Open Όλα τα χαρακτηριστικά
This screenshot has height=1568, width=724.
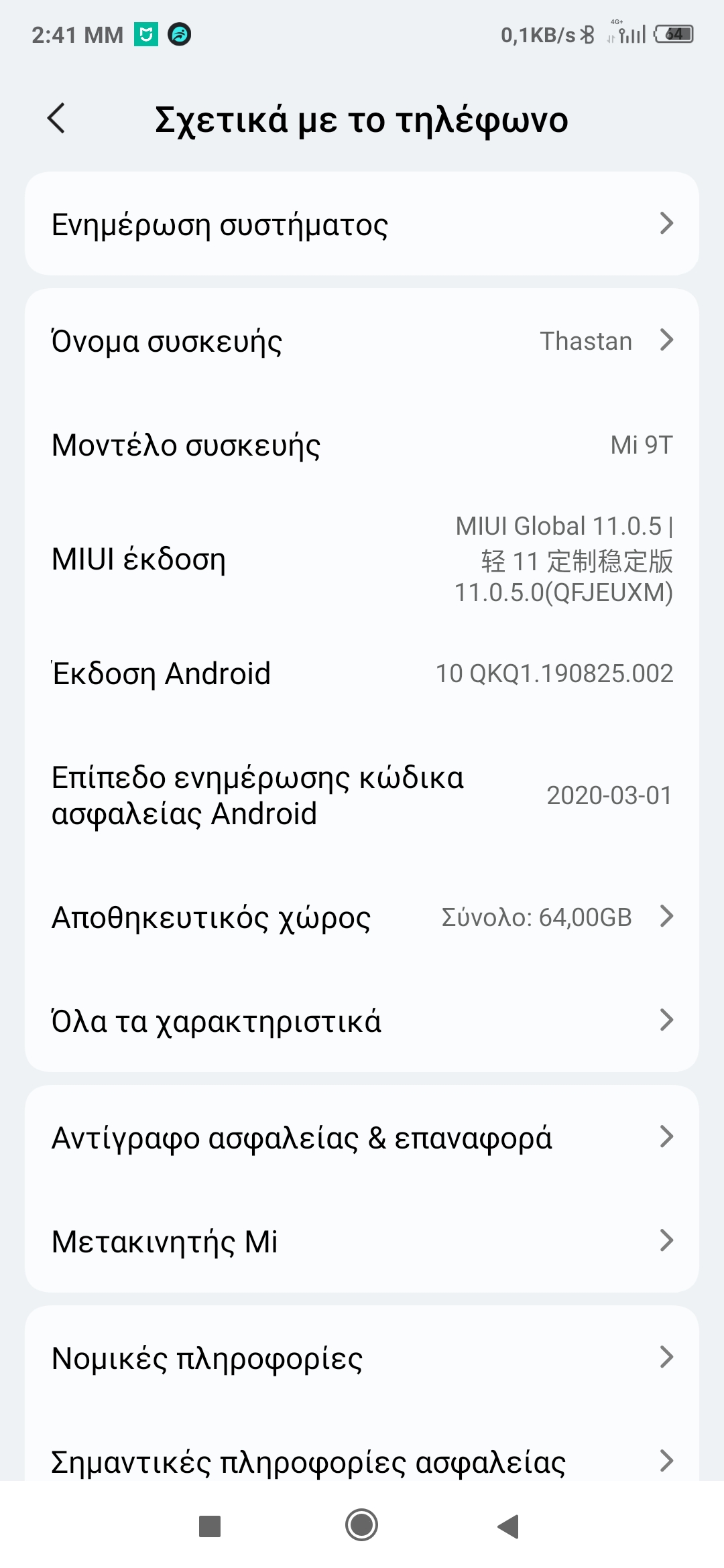[x=362, y=1021]
